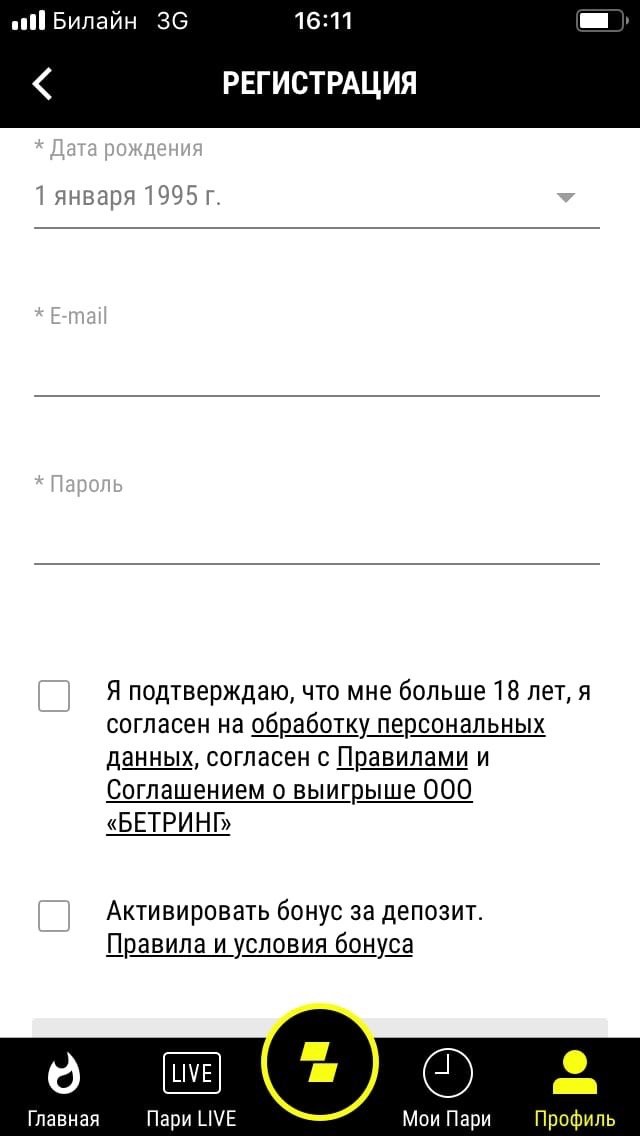Switch to the Пари LIVE tab
Viewport: 640px width, 1136px height.
point(191,1088)
